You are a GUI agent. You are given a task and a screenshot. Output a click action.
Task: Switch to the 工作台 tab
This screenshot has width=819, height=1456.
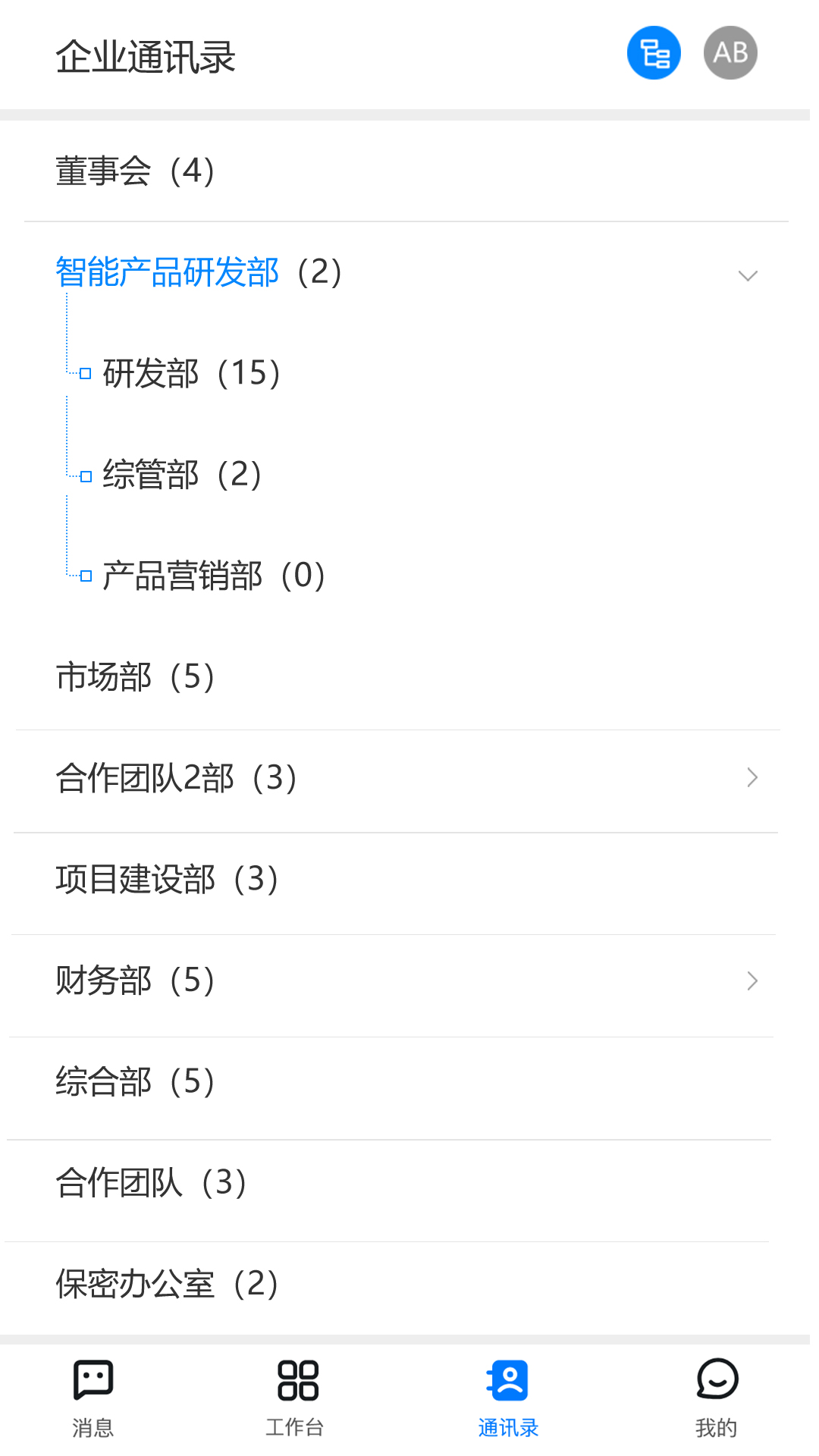[x=296, y=1399]
